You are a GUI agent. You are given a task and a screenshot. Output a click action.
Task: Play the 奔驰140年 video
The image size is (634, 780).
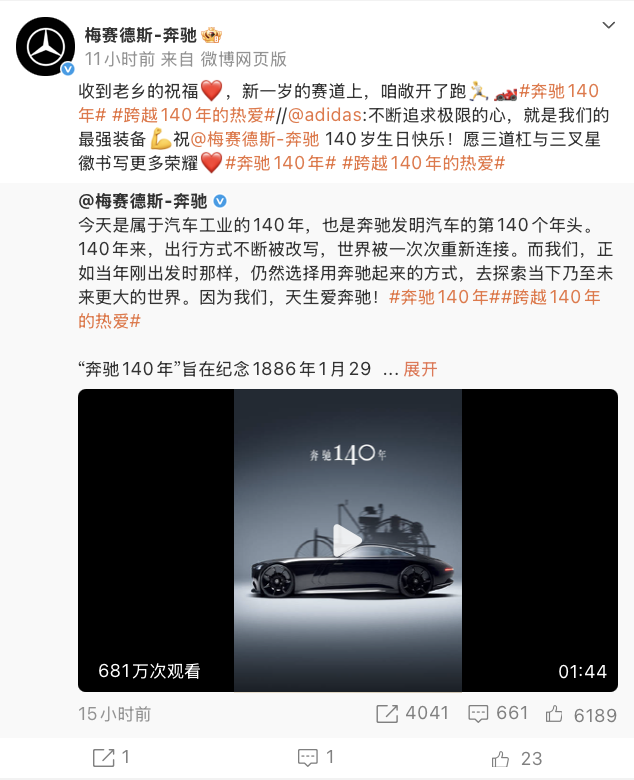point(347,540)
